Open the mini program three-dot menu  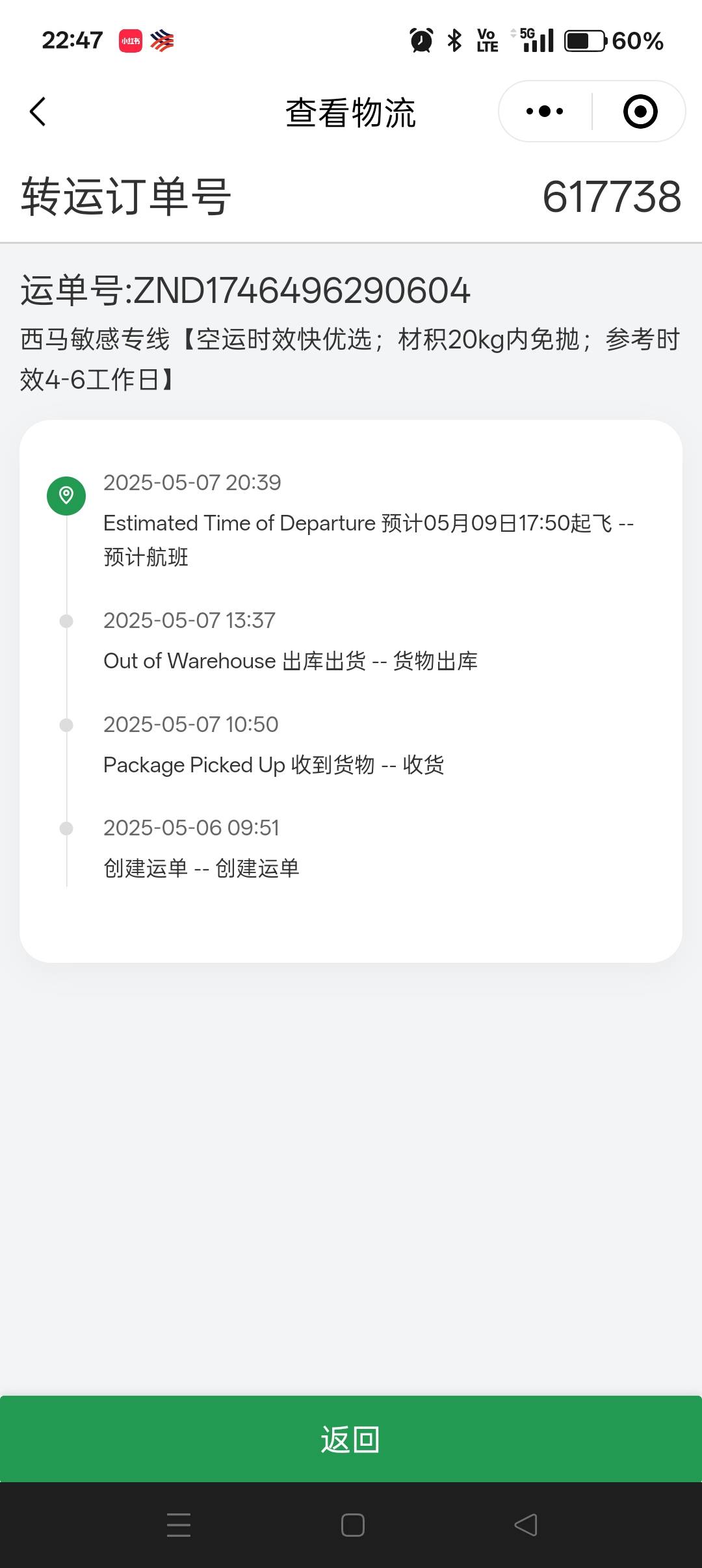[x=545, y=111]
